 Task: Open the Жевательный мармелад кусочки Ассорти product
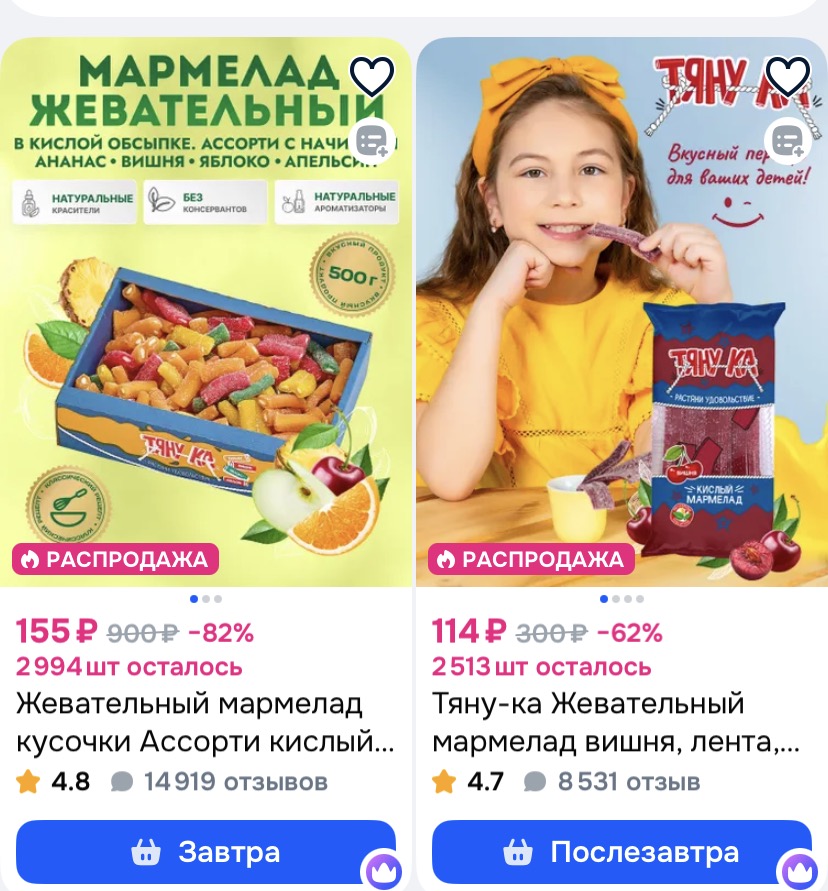[205, 722]
